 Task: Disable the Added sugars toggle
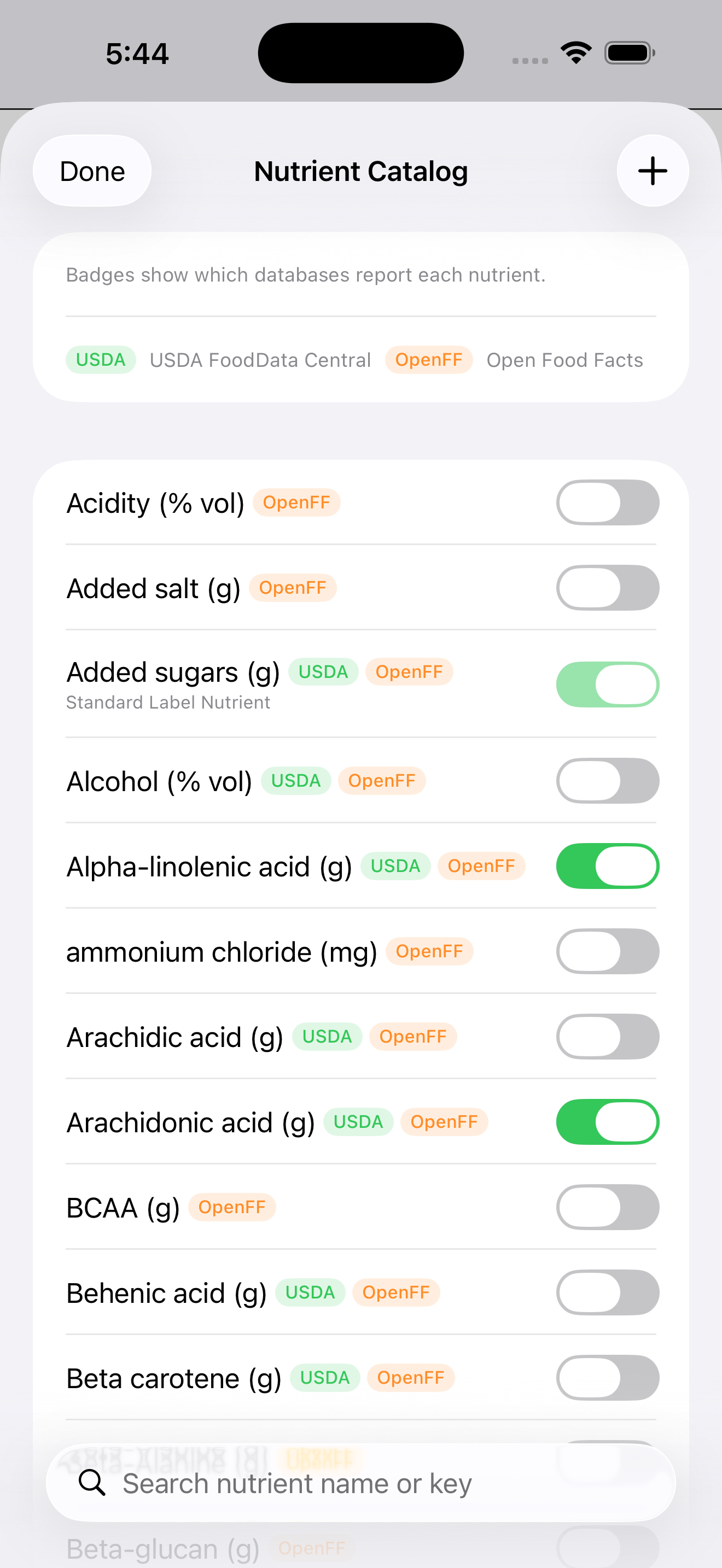[607, 684]
